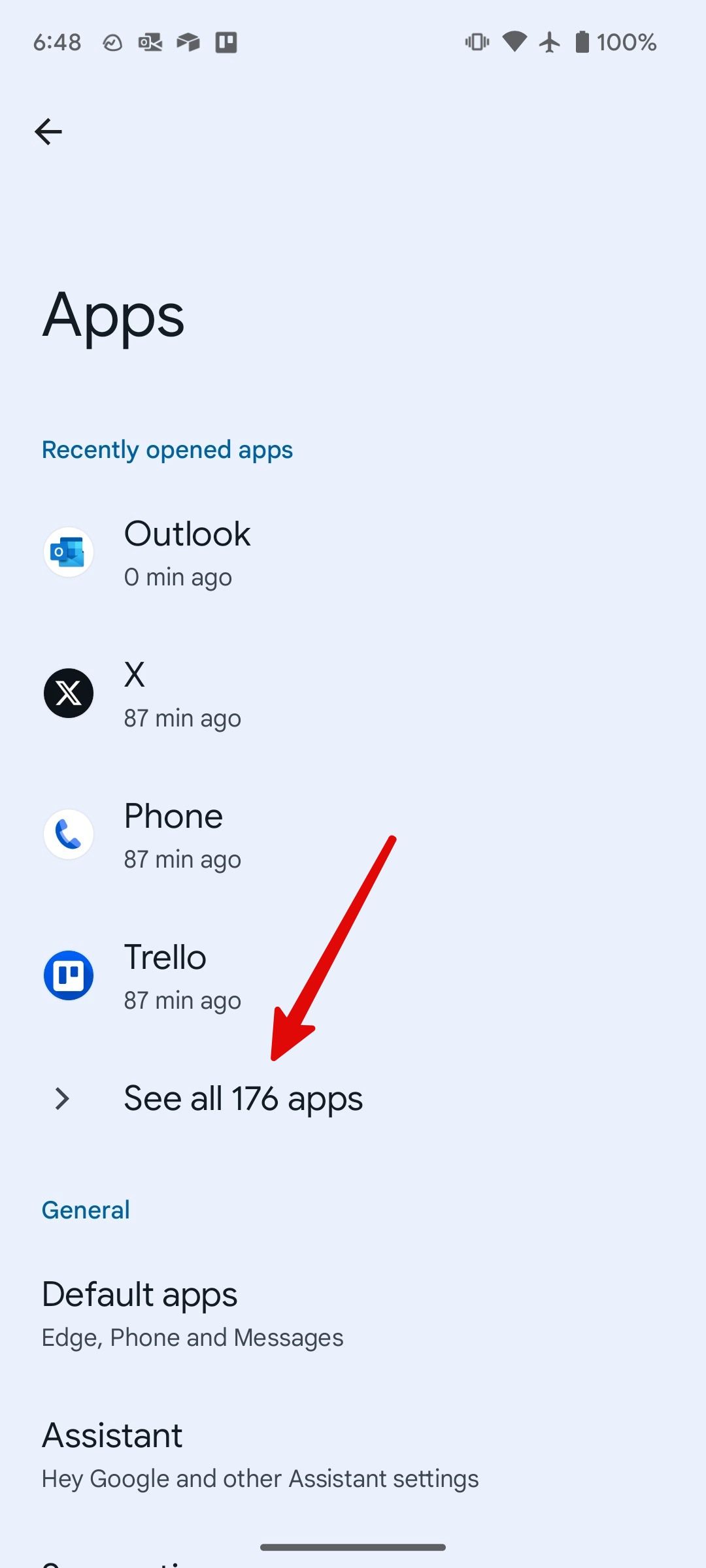Tap the Digital Wellbeing status bar icon

111,42
